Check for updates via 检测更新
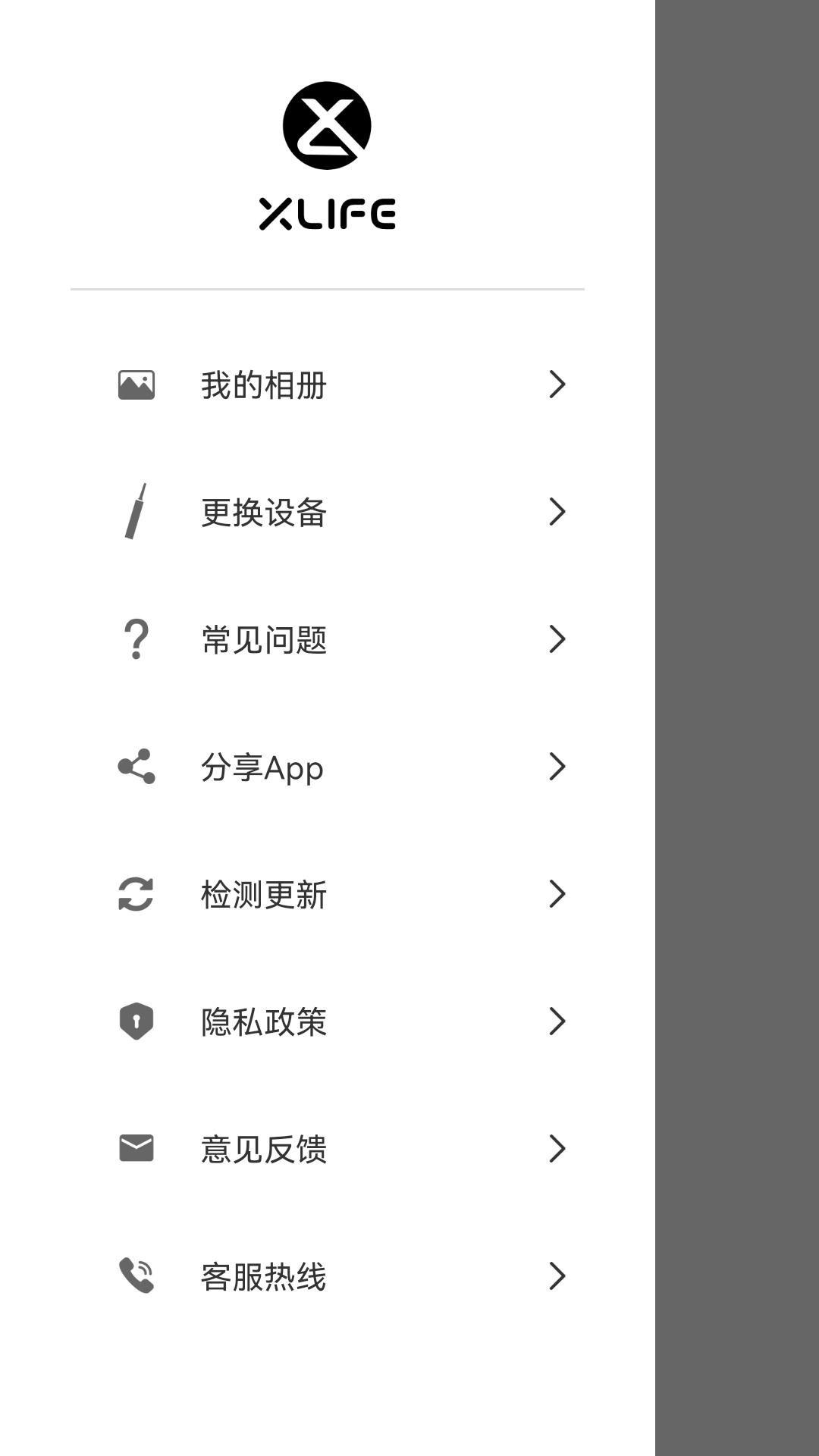This screenshot has height=1456, width=819. [x=264, y=895]
